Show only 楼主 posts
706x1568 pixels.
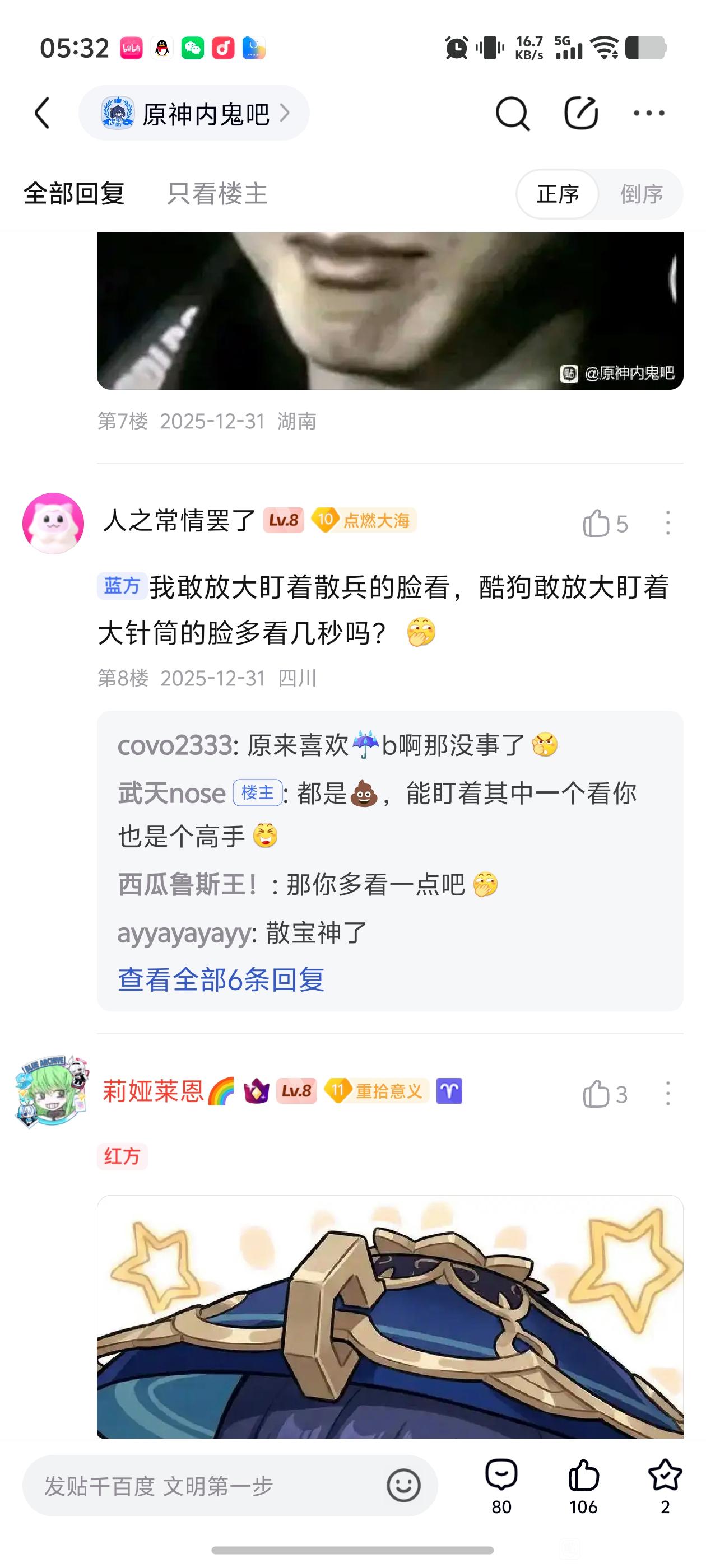point(217,194)
